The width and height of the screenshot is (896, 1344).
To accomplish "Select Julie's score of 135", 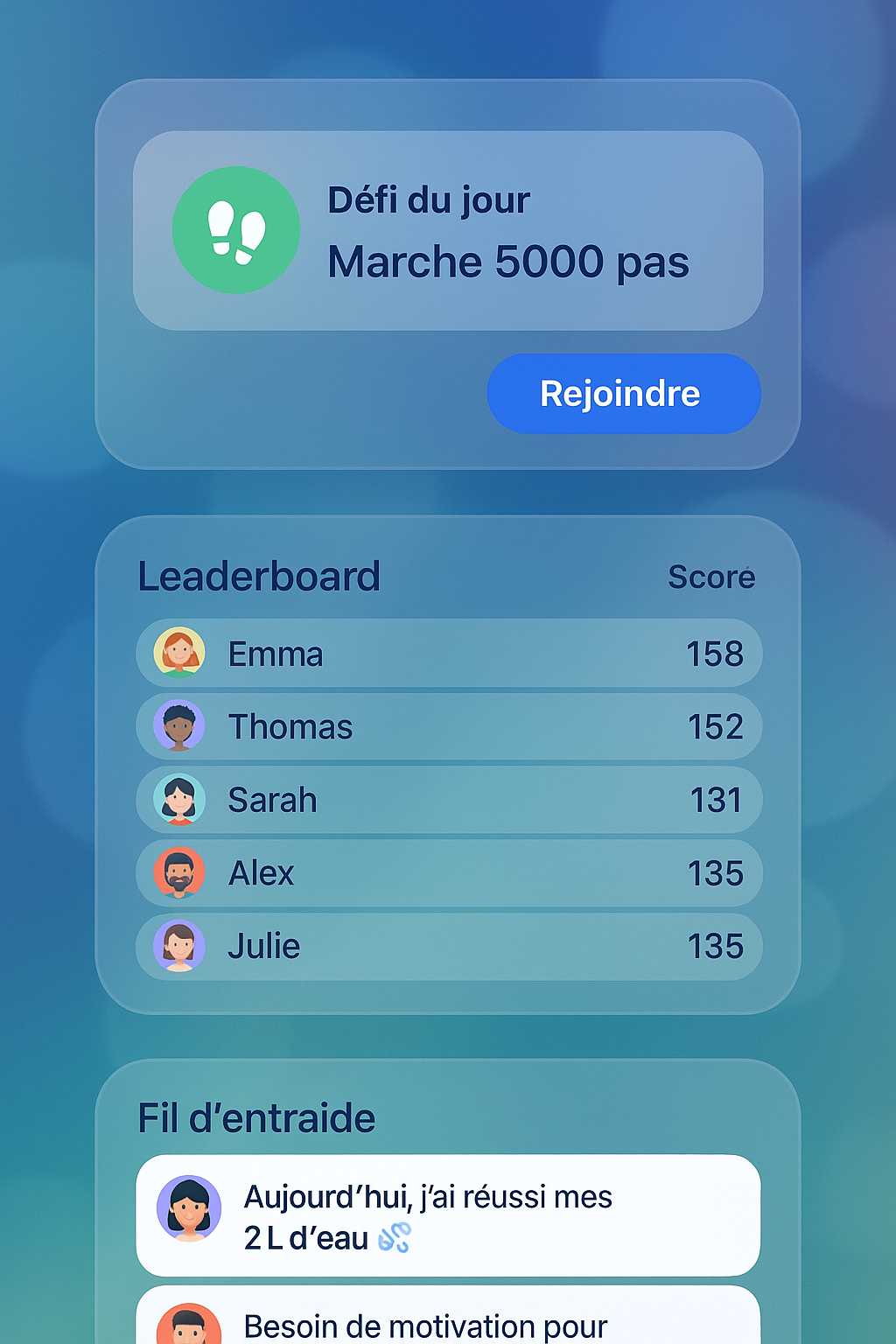I will [x=715, y=946].
